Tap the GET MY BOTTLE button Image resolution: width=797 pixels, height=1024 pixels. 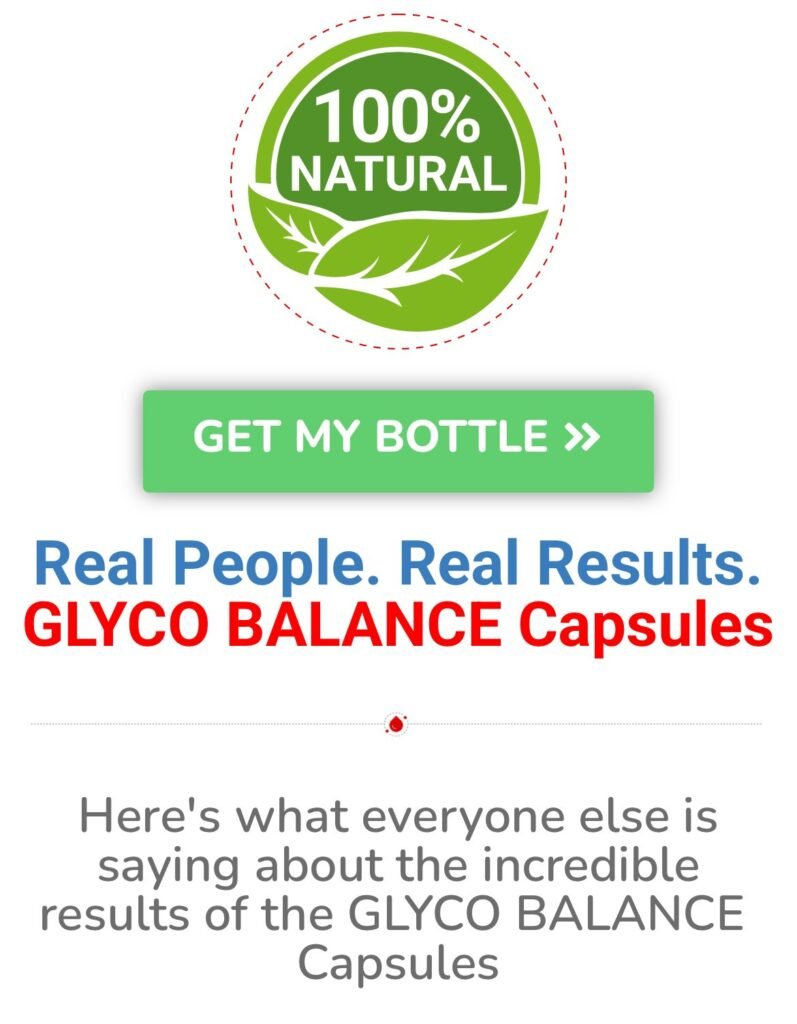point(398,440)
